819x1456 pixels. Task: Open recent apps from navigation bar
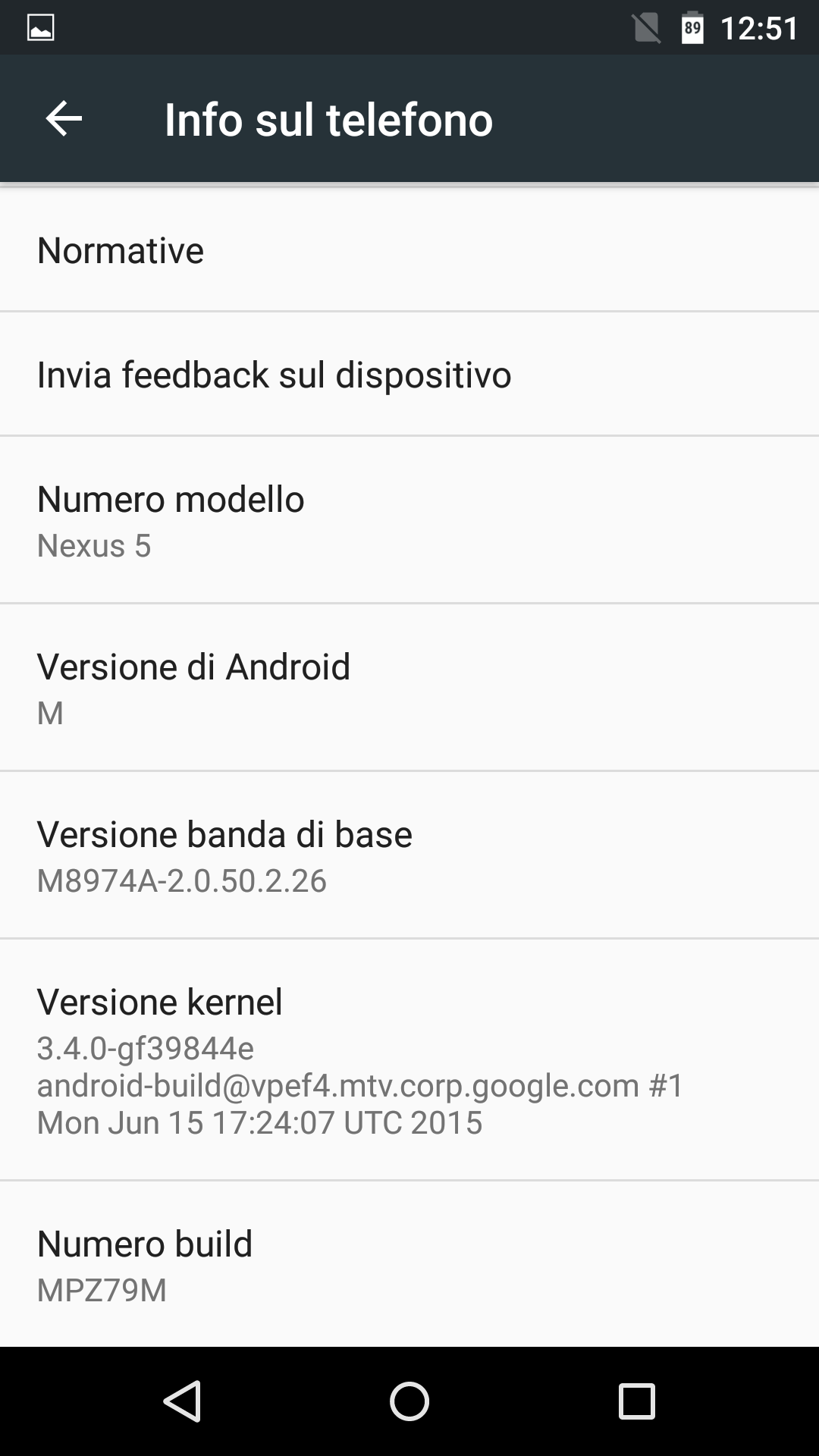637,1401
